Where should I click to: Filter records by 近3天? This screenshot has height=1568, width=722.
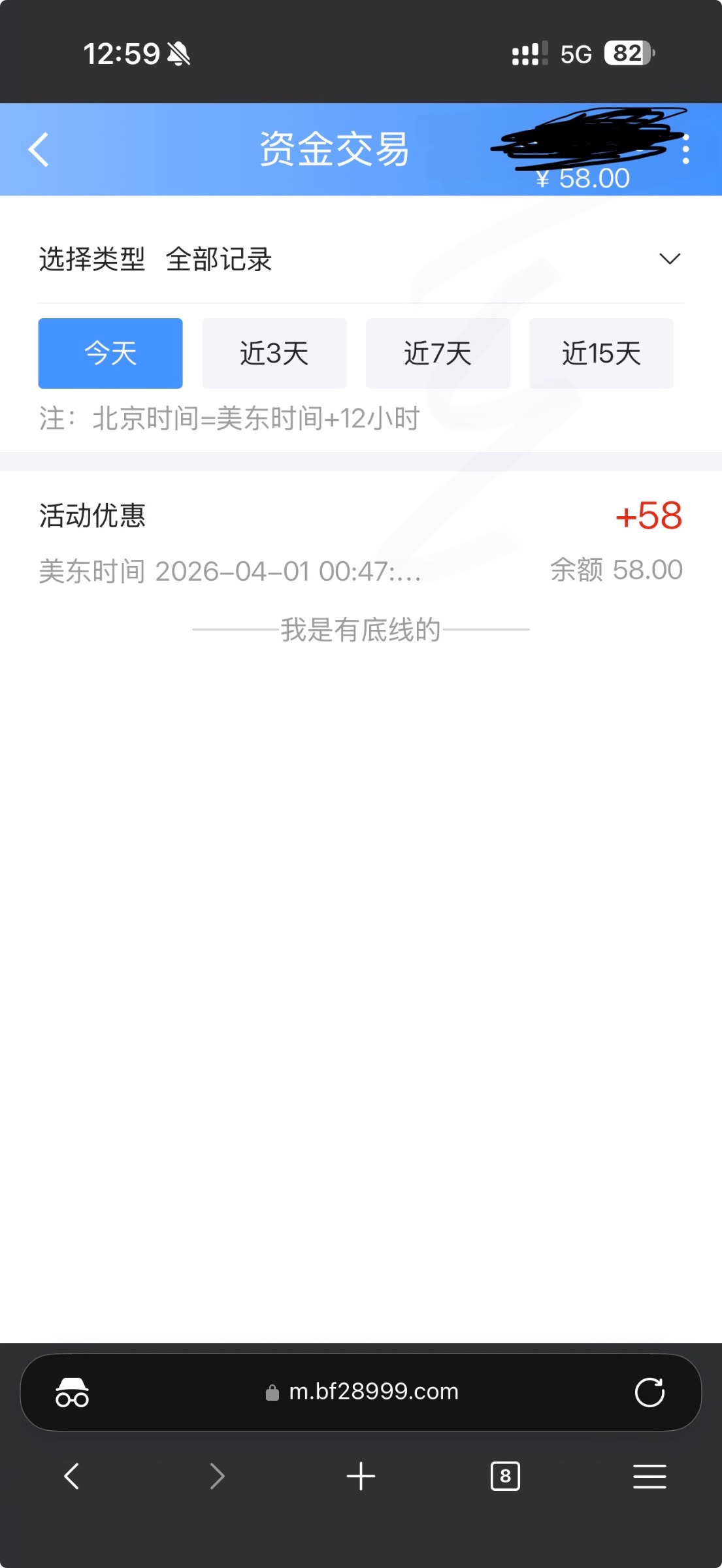(x=274, y=353)
